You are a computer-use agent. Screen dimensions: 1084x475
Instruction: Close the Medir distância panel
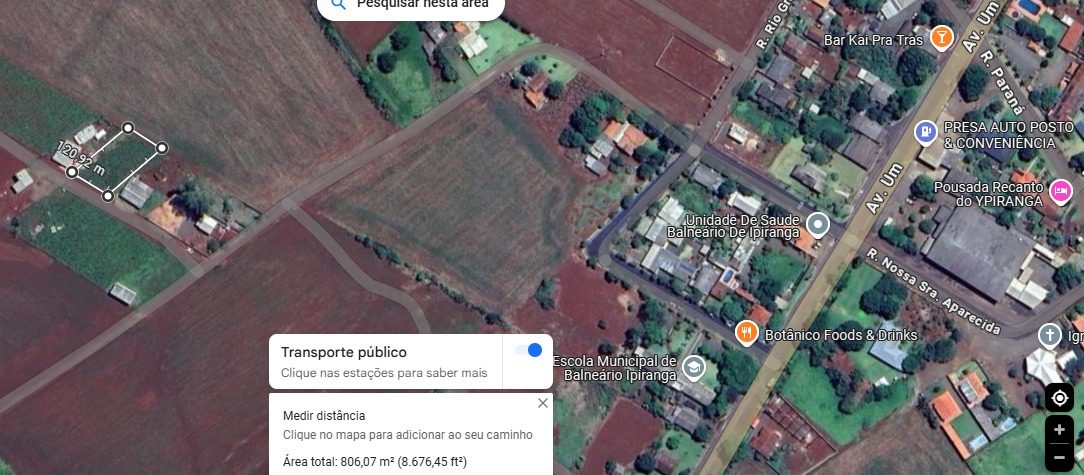point(543,403)
